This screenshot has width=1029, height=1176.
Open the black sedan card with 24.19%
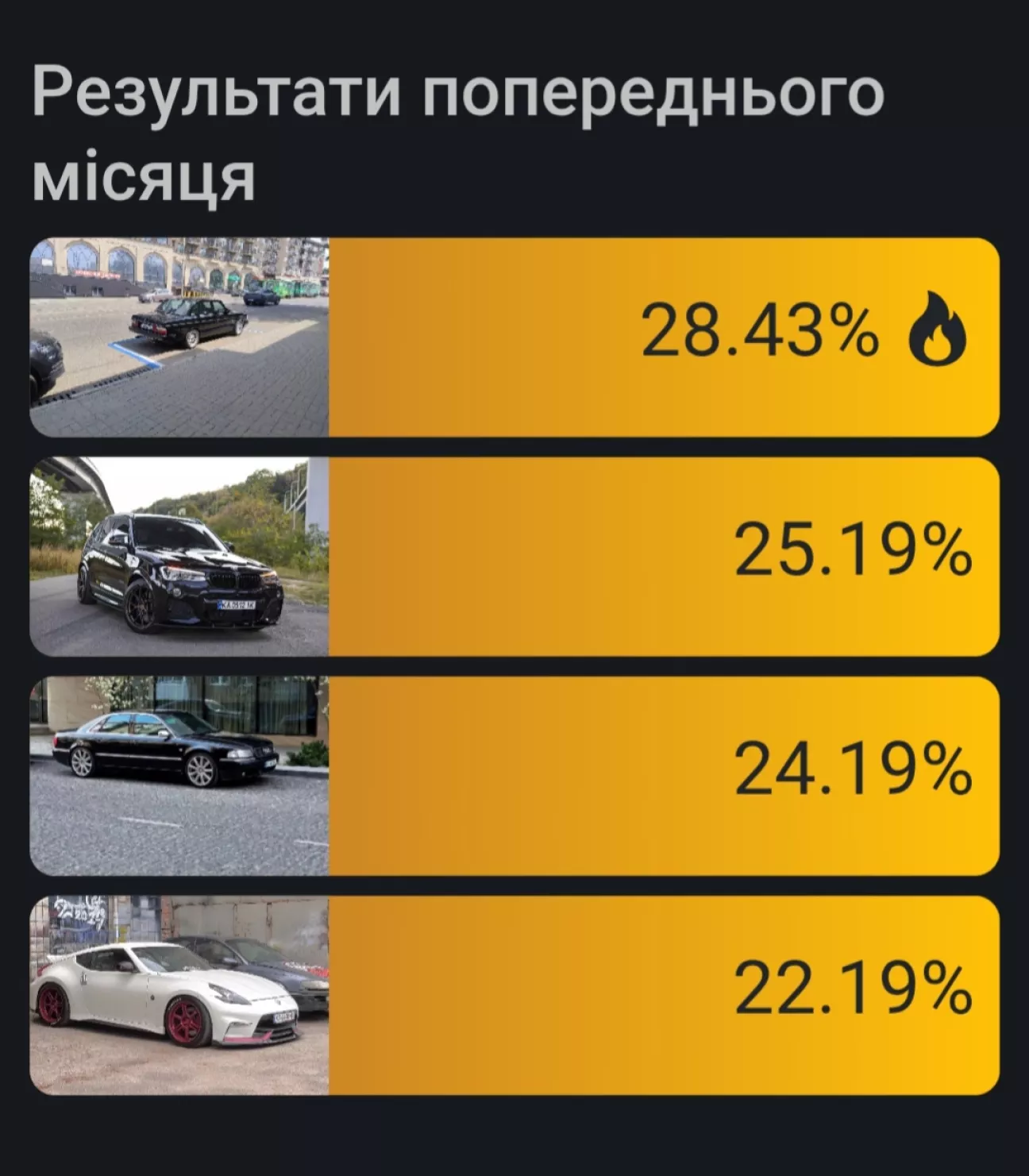514,776
